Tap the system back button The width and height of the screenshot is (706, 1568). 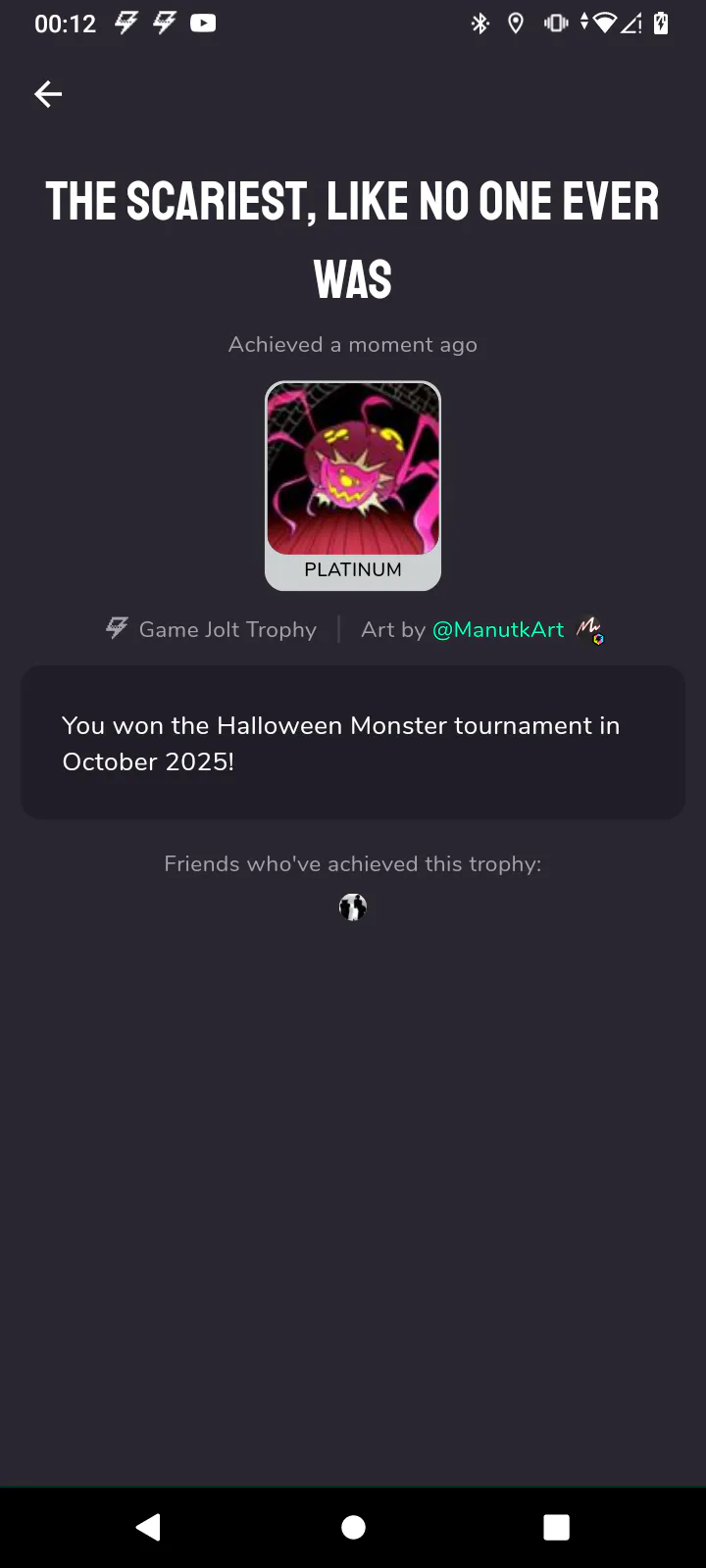pos(148,1527)
